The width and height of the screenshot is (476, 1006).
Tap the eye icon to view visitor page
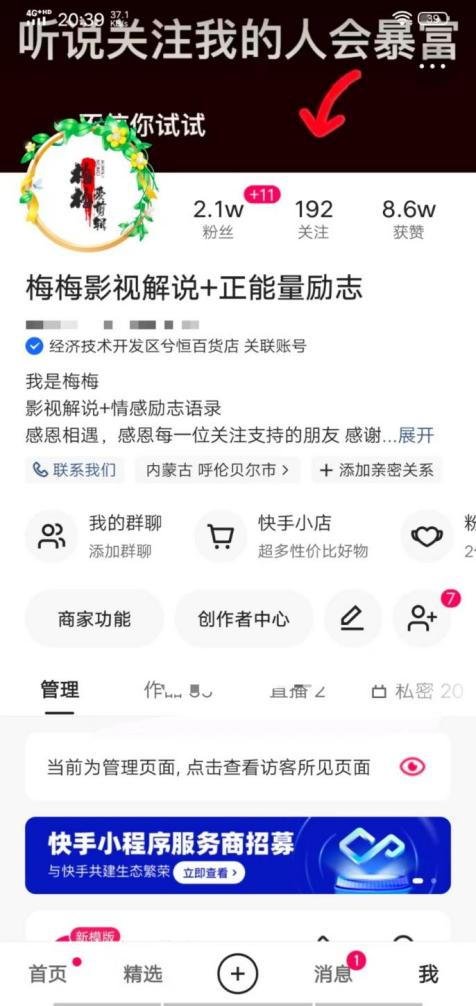[412, 766]
